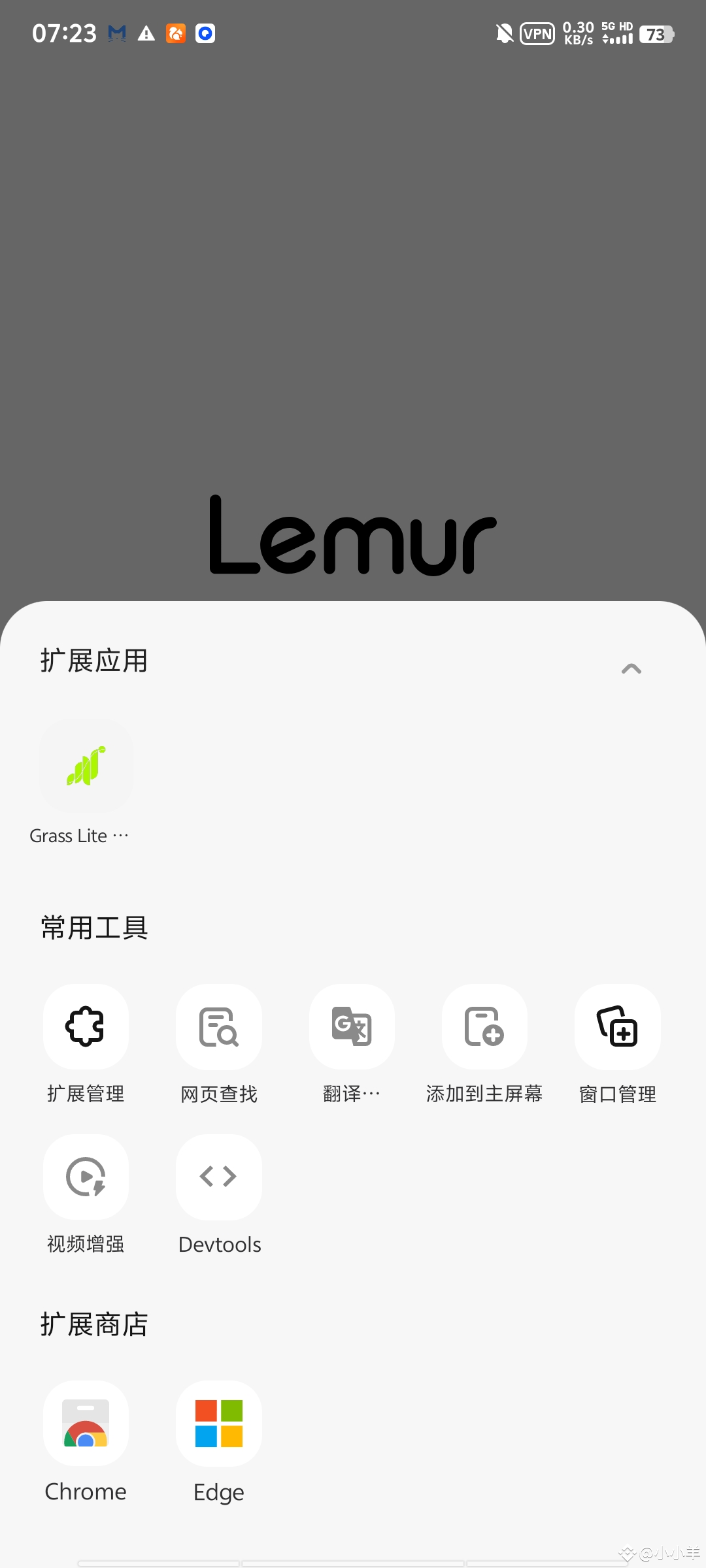The image size is (706, 1568).
Task: Open the Chrome extension store
Action: coord(86,1424)
